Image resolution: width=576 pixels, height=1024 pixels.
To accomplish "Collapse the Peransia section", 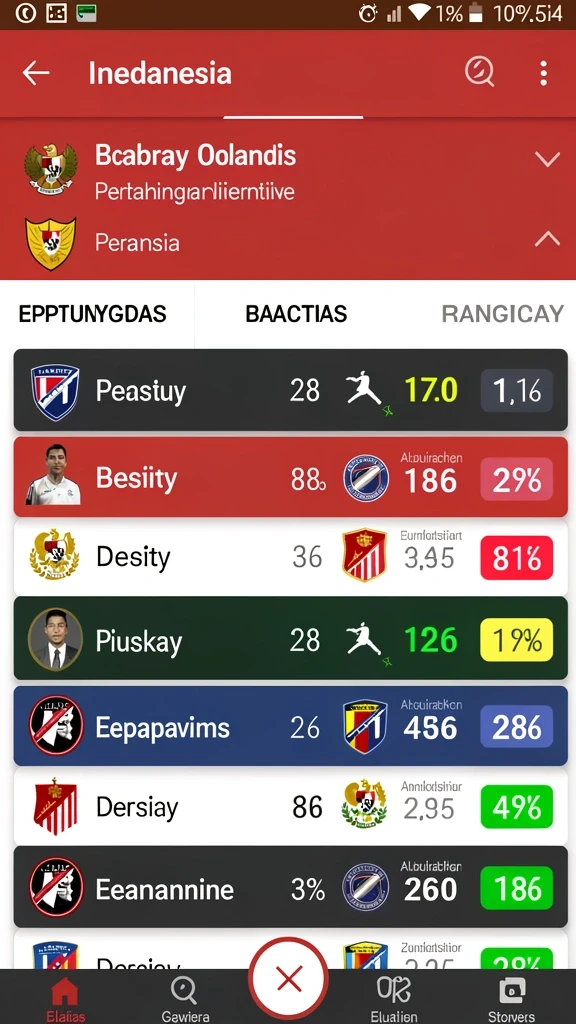I will (x=547, y=239).
